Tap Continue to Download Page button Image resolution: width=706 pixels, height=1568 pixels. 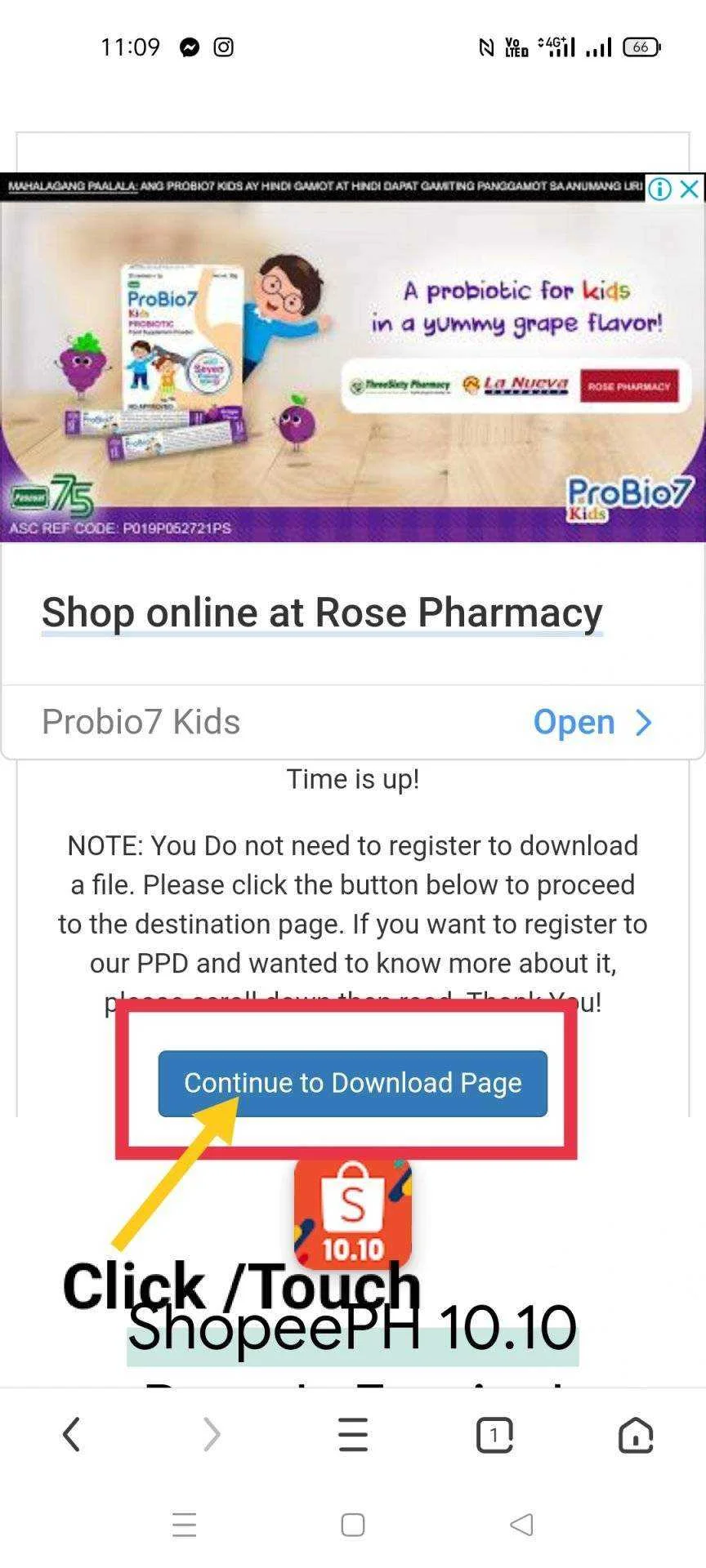pyautogui.click(x=352, y=1083)
